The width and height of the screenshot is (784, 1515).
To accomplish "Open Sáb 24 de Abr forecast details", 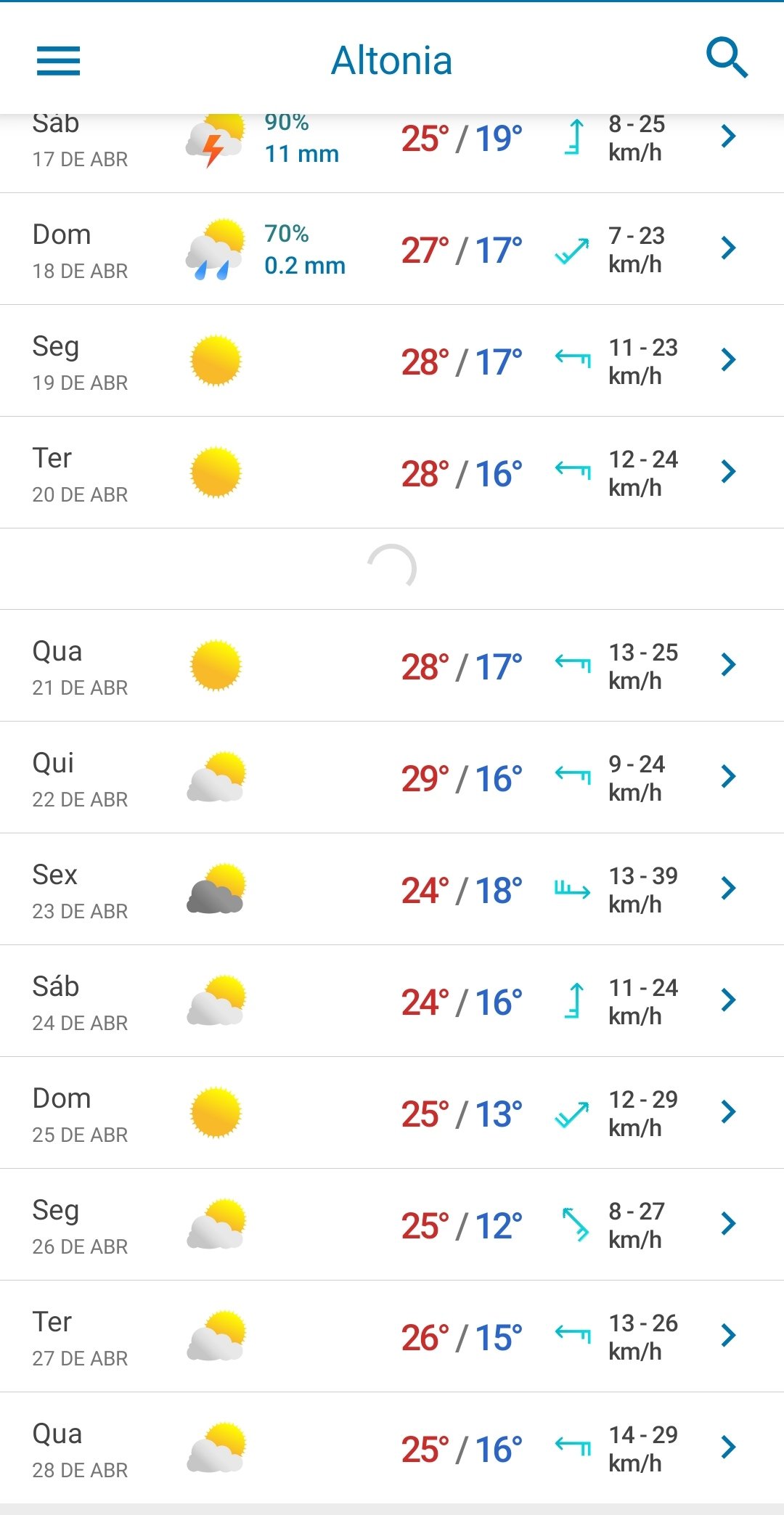I will coord(392,1001).
